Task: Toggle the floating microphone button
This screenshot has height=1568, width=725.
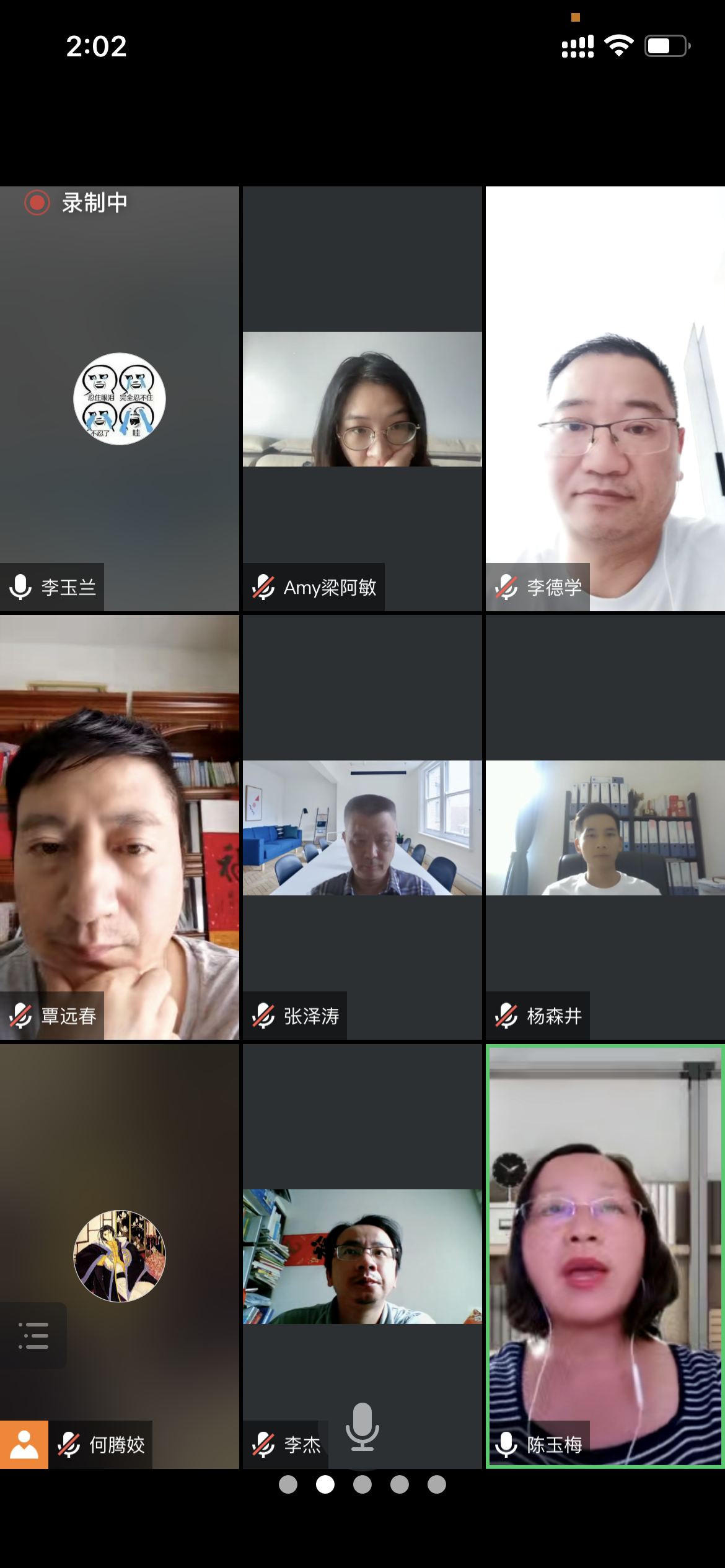Action: [362, 1427]
